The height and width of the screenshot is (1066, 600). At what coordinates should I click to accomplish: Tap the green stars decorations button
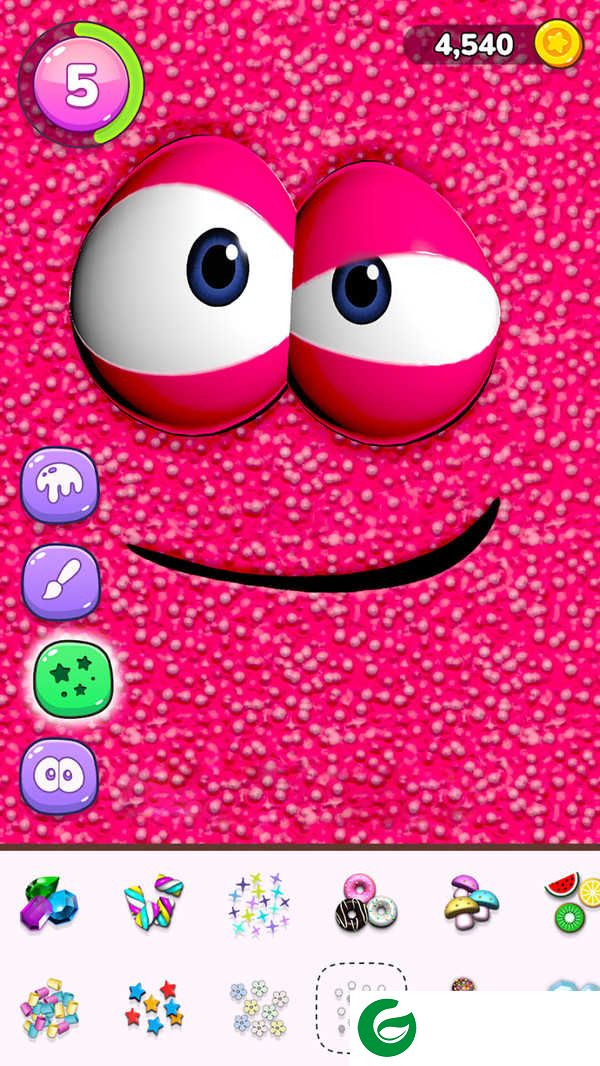point(72,678)
